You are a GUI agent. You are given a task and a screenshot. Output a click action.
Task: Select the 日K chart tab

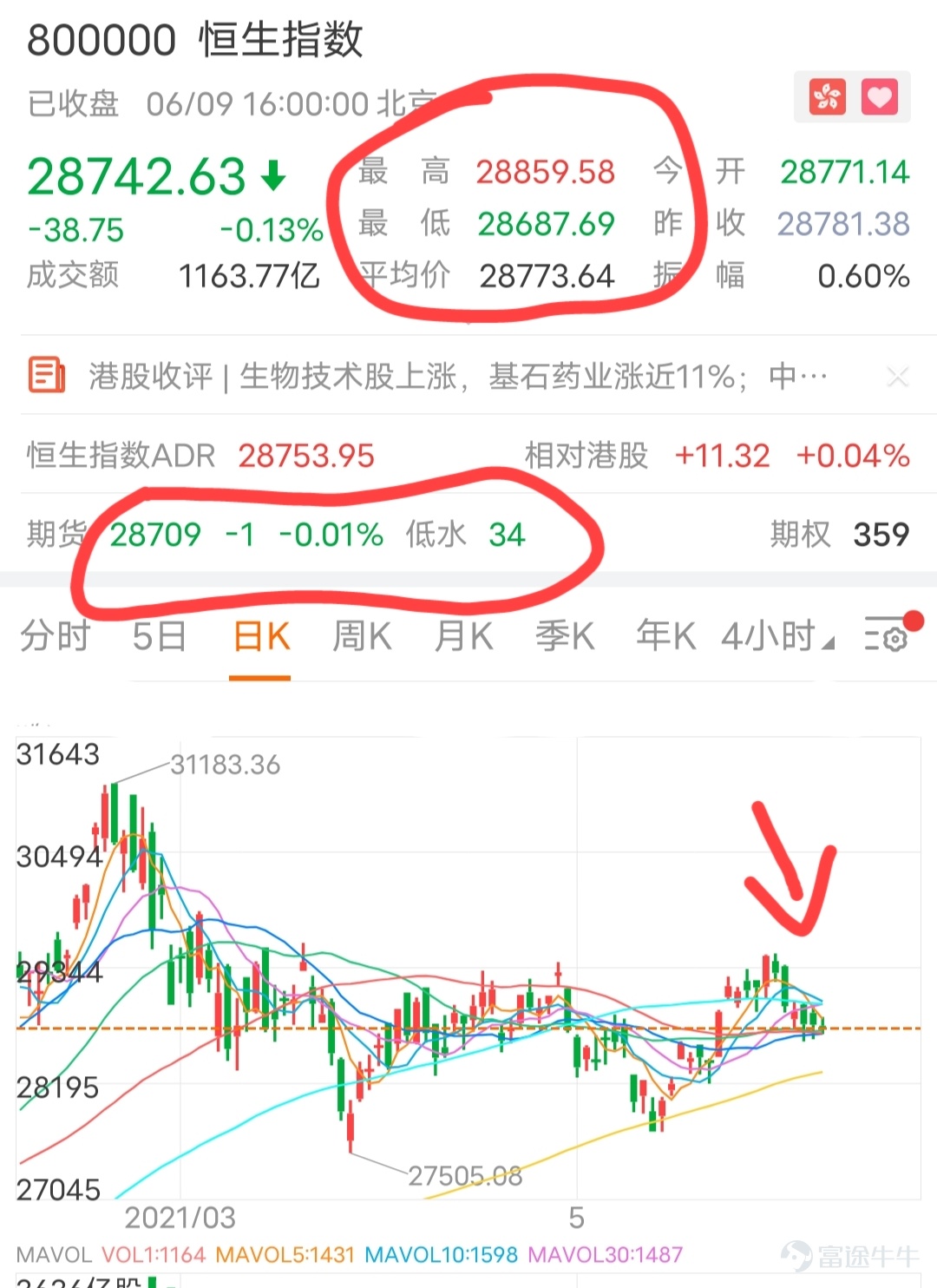261,636
